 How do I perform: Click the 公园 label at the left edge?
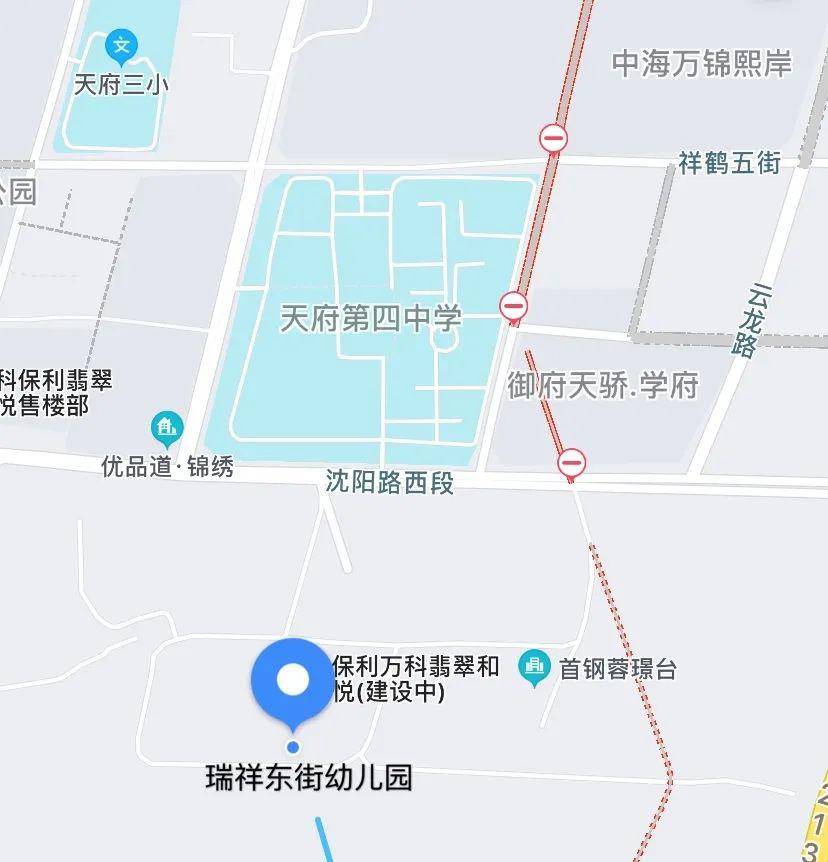[x=18, y=192]
